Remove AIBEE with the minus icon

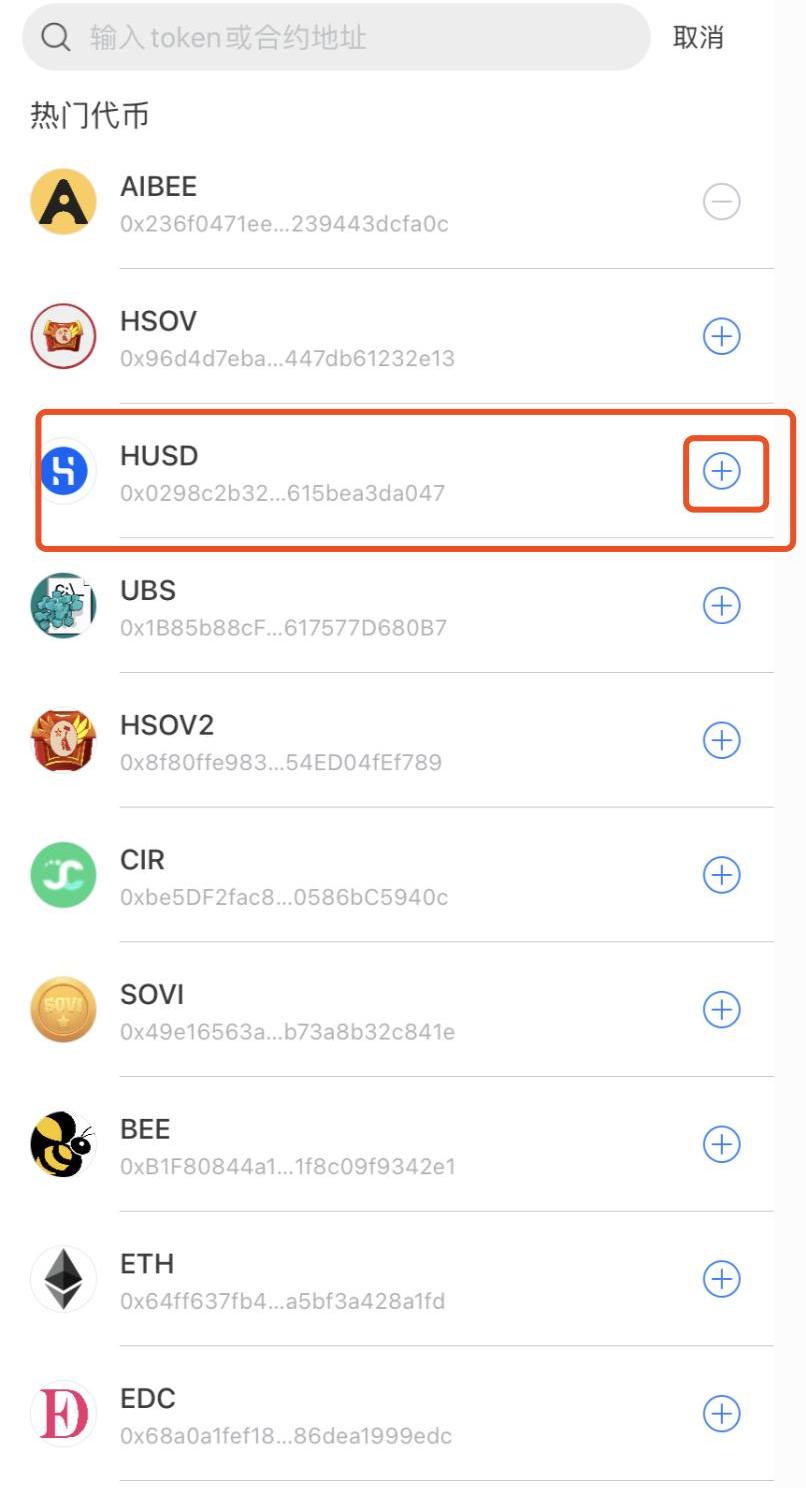[x=721, y=202]
